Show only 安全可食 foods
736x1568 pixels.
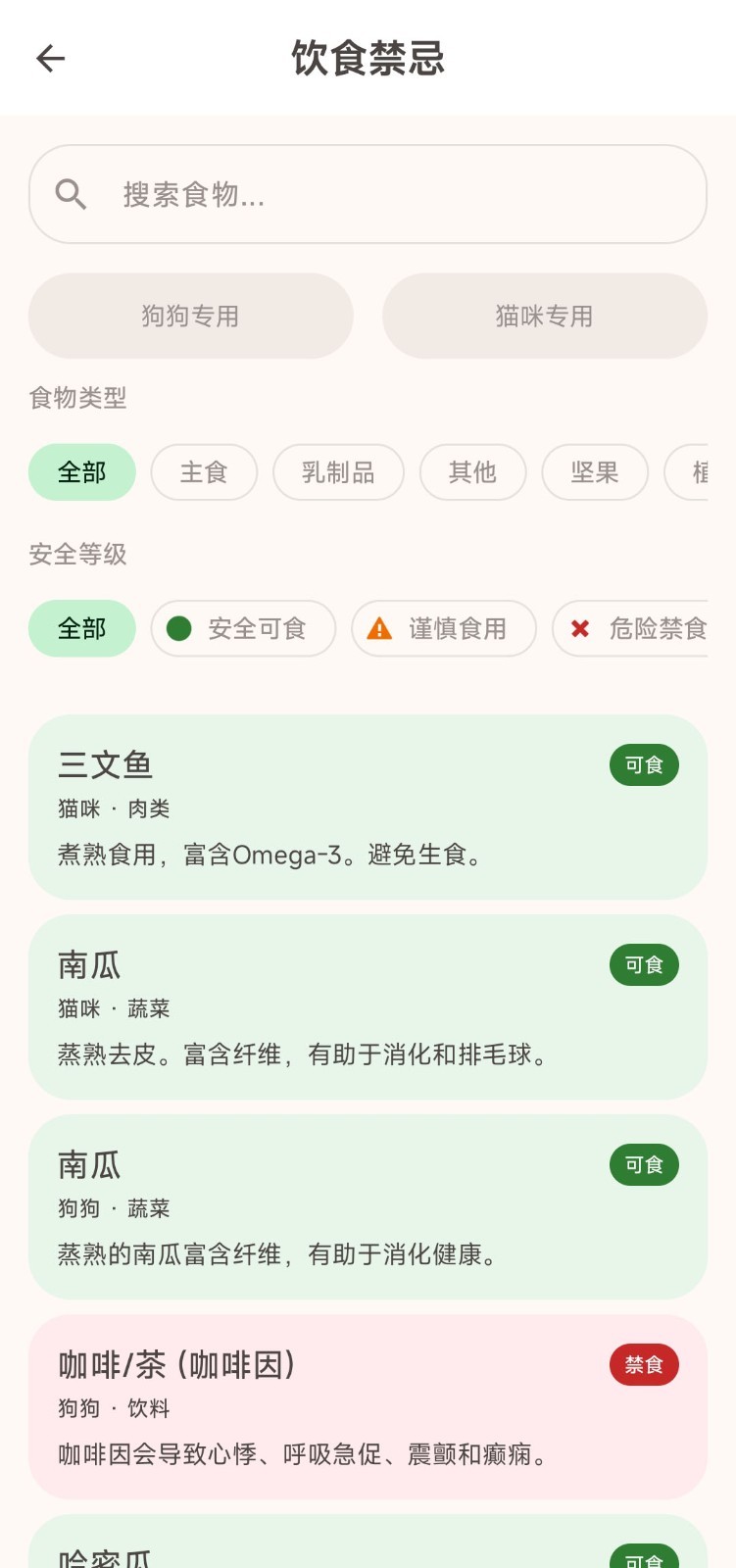click(243, 628)
